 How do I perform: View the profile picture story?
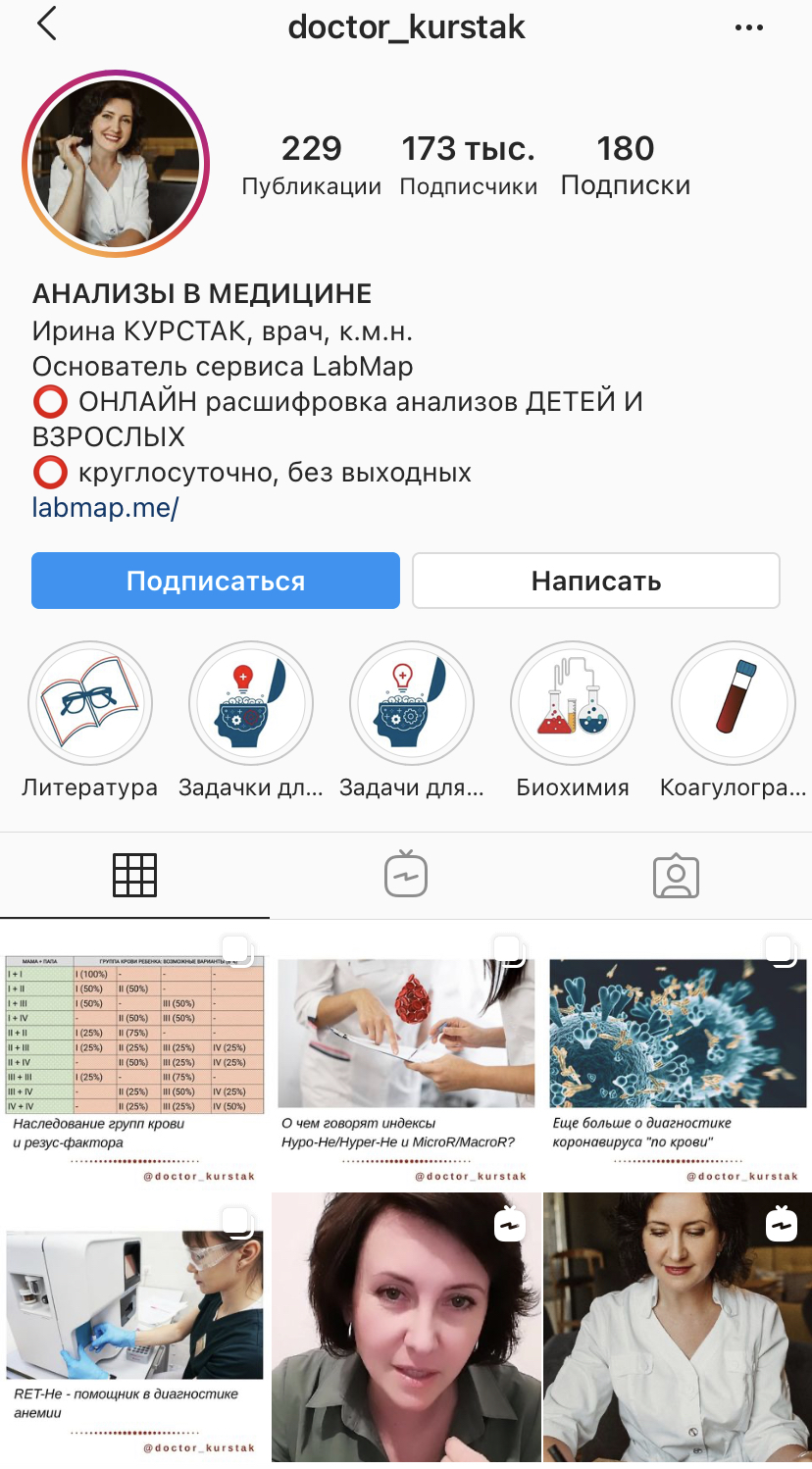point(117,163)
